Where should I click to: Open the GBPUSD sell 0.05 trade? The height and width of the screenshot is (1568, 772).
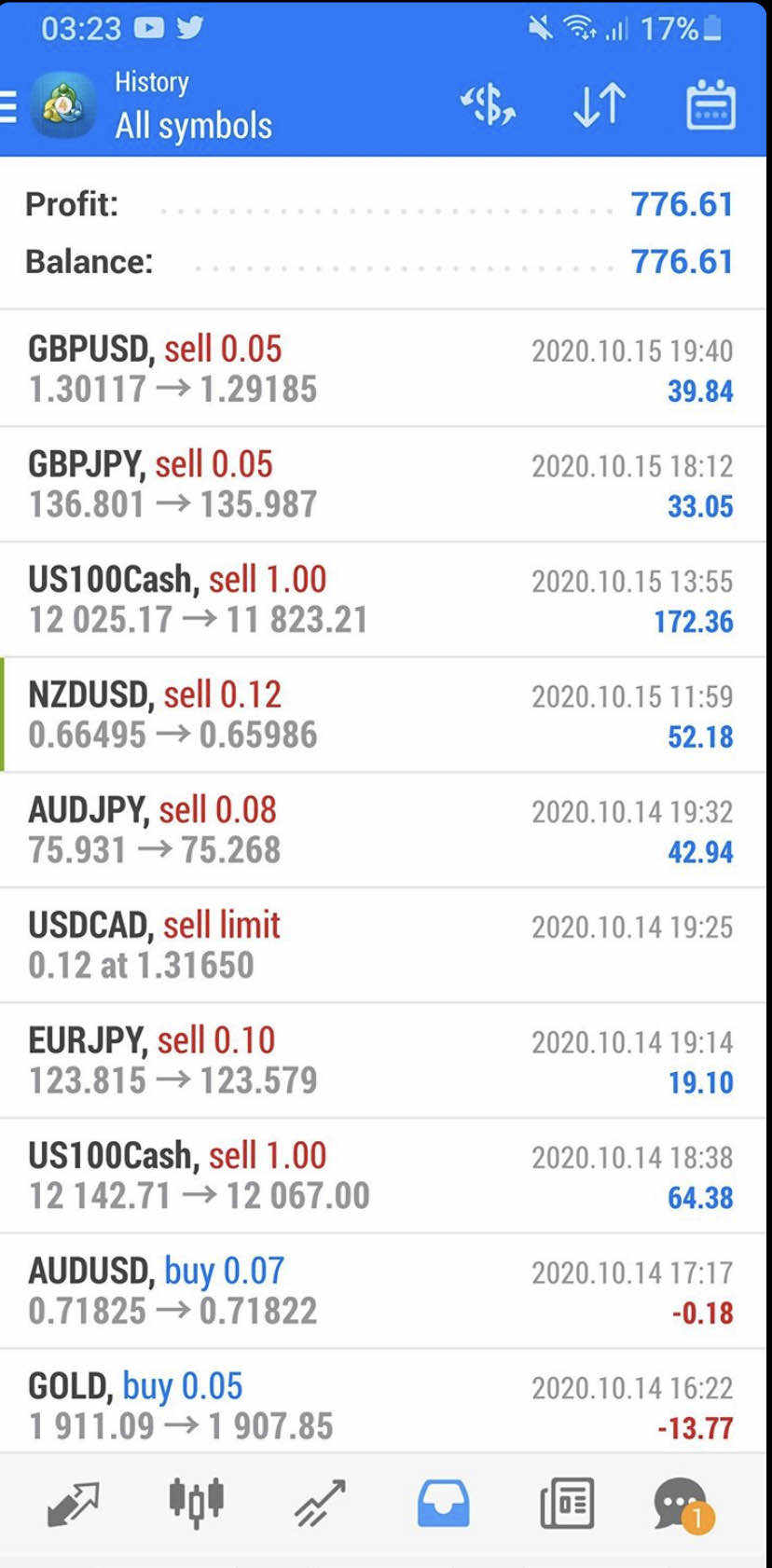coord(382,369)
